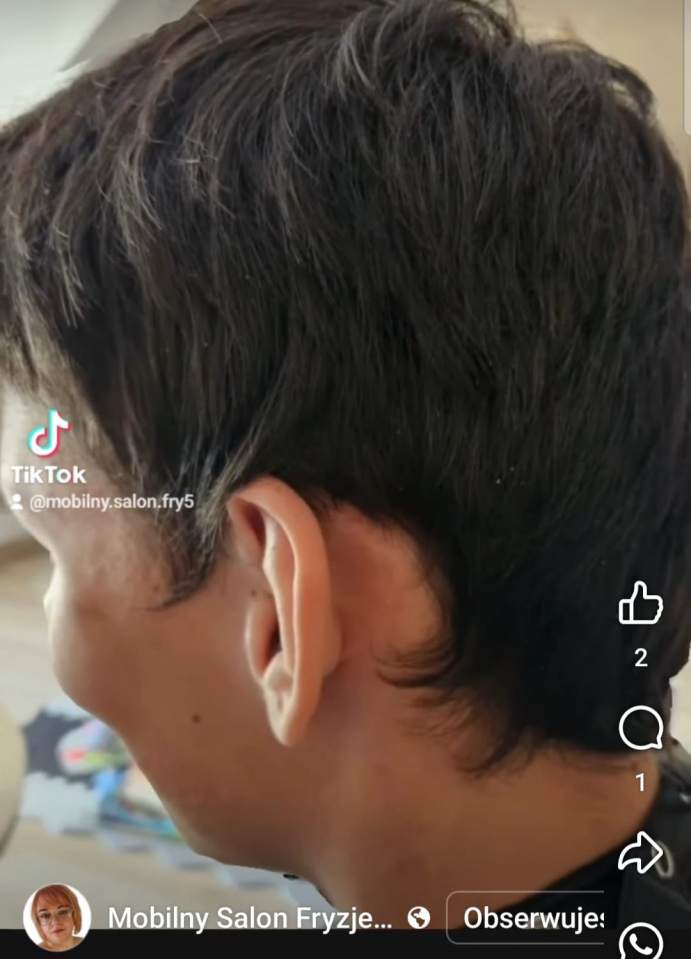Like this reel with thumbs up
This screenshot has width=691, height=959.
click(640, 603)
